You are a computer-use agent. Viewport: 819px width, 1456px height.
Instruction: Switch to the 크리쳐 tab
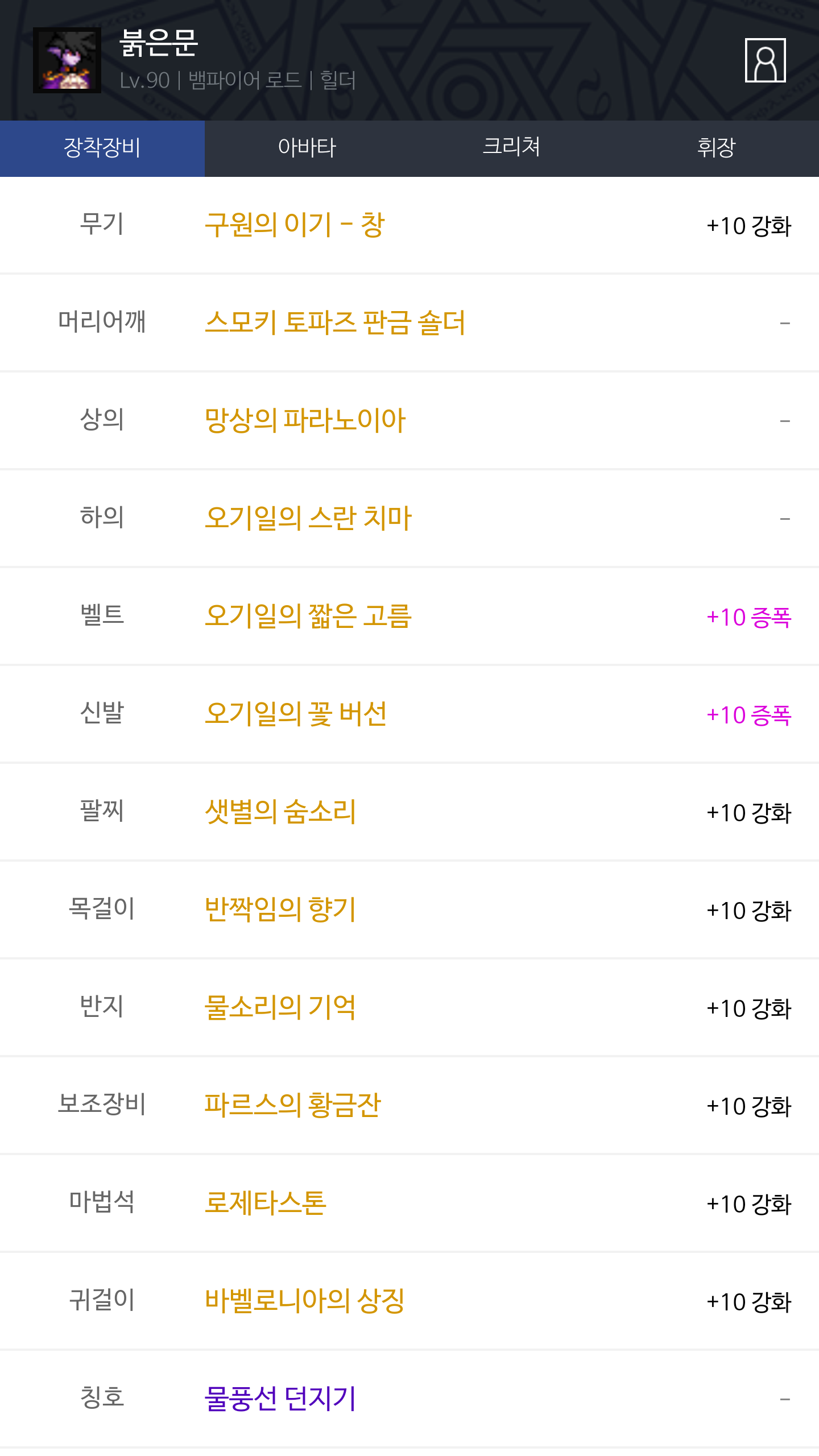(x=512, y=148)
